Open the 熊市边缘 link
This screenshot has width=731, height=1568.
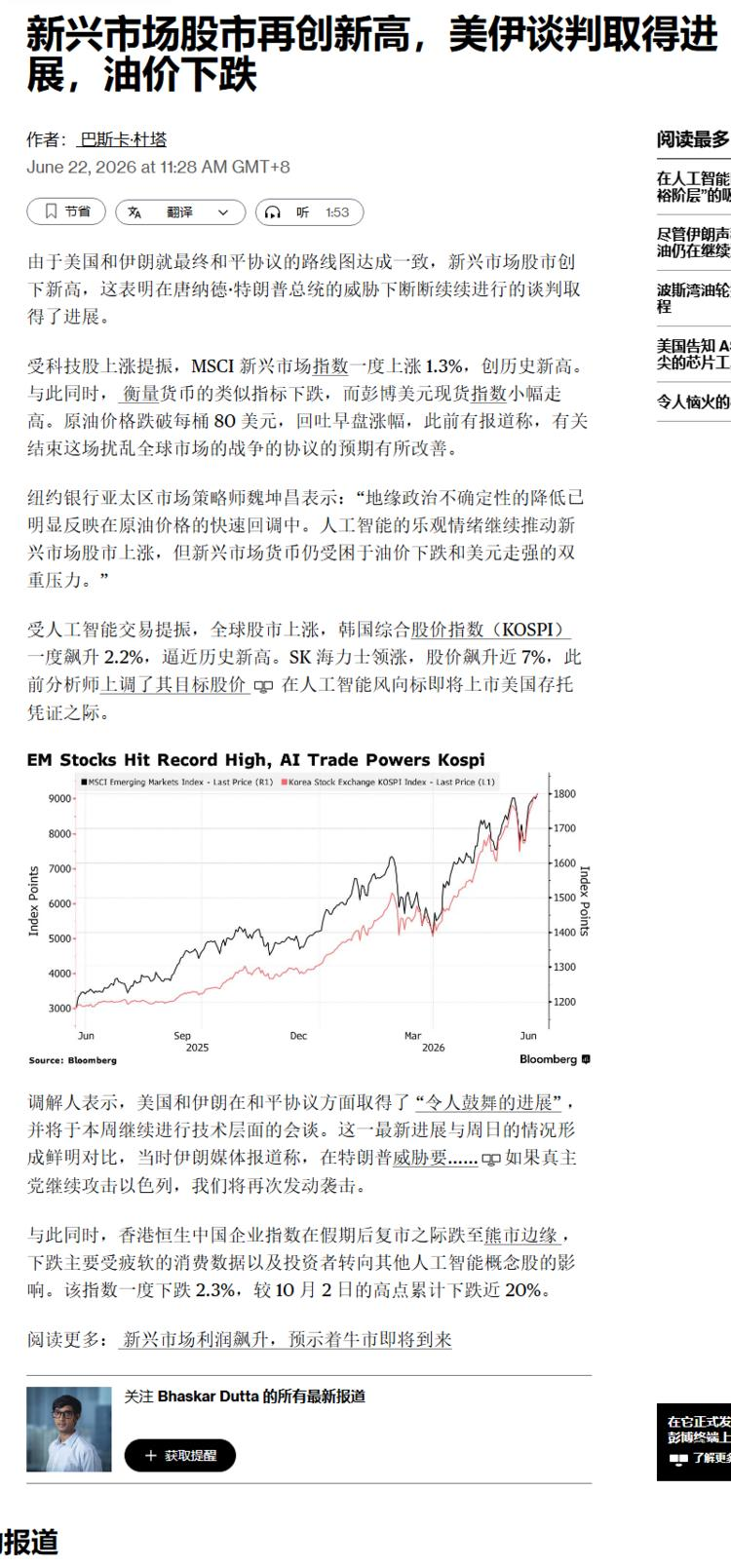click(x=522, y=1235)
